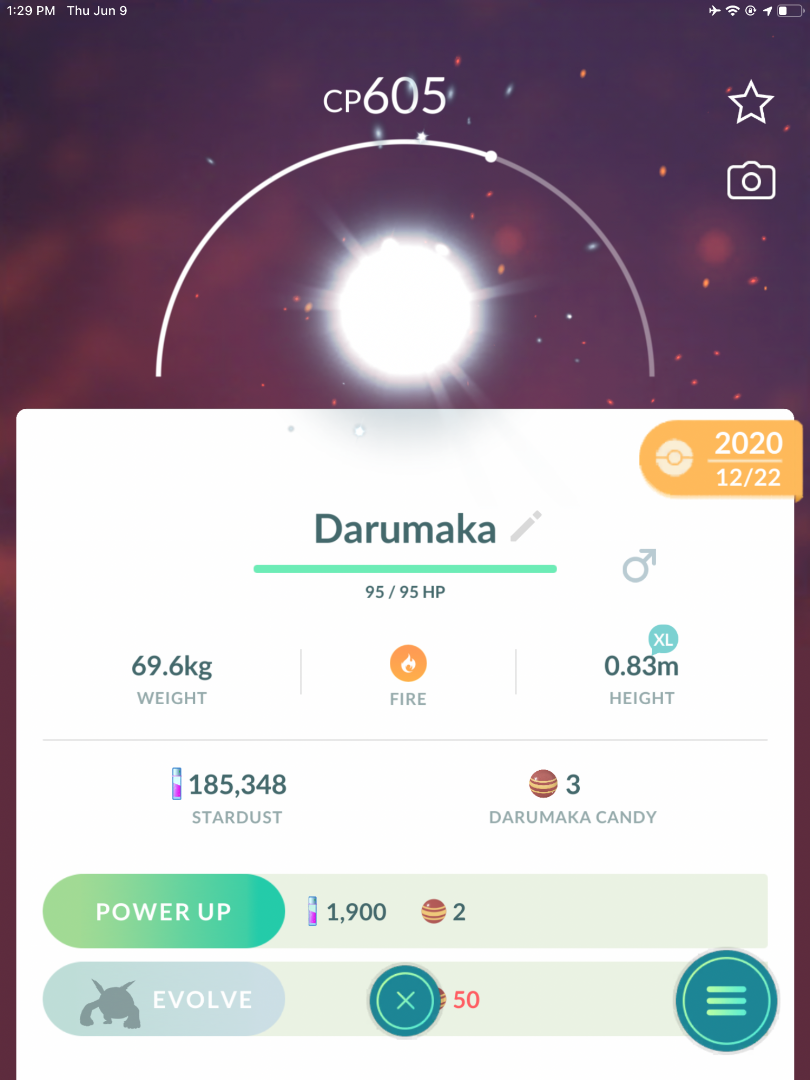Tap the XL height bubble
810x1080 pixels.
(664, 638)
